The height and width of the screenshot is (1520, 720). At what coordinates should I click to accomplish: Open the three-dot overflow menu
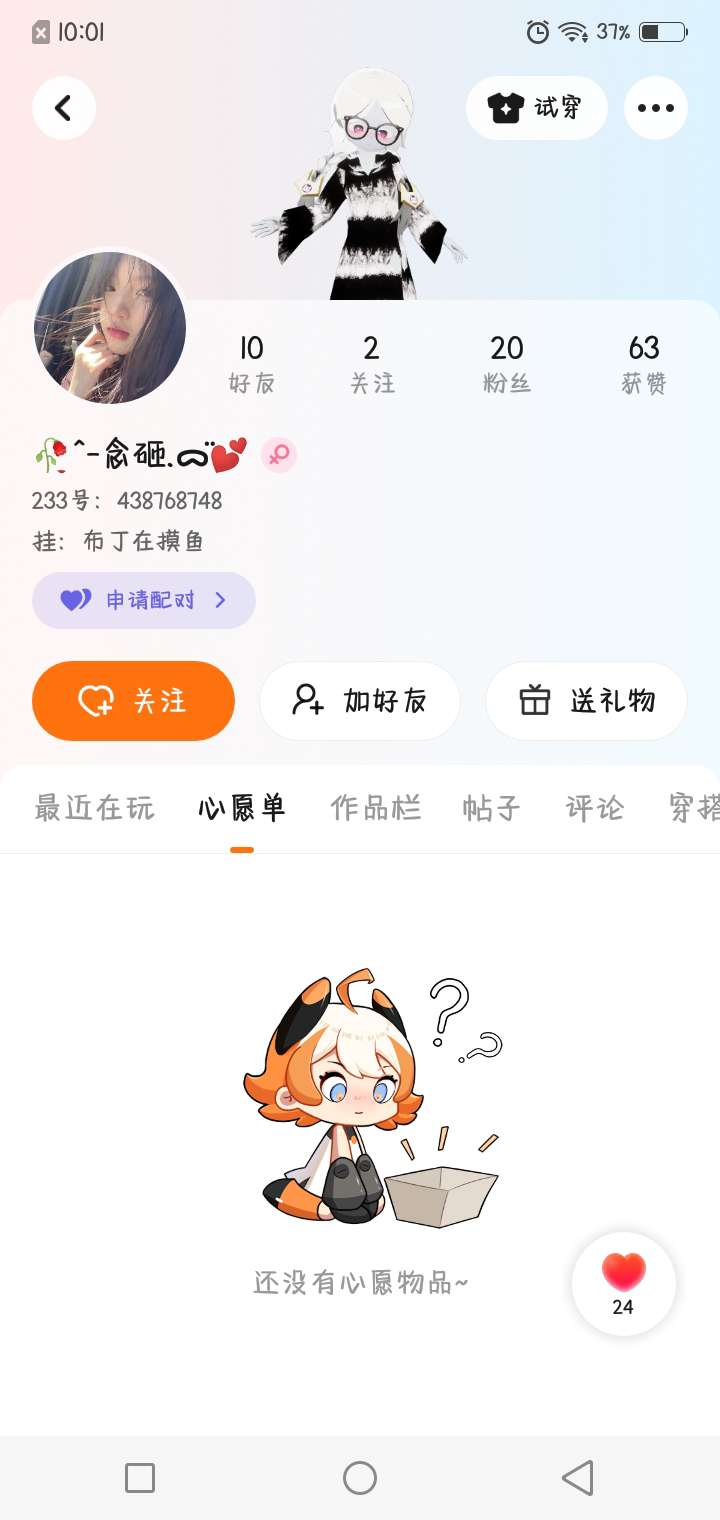[x=656, y=108]
